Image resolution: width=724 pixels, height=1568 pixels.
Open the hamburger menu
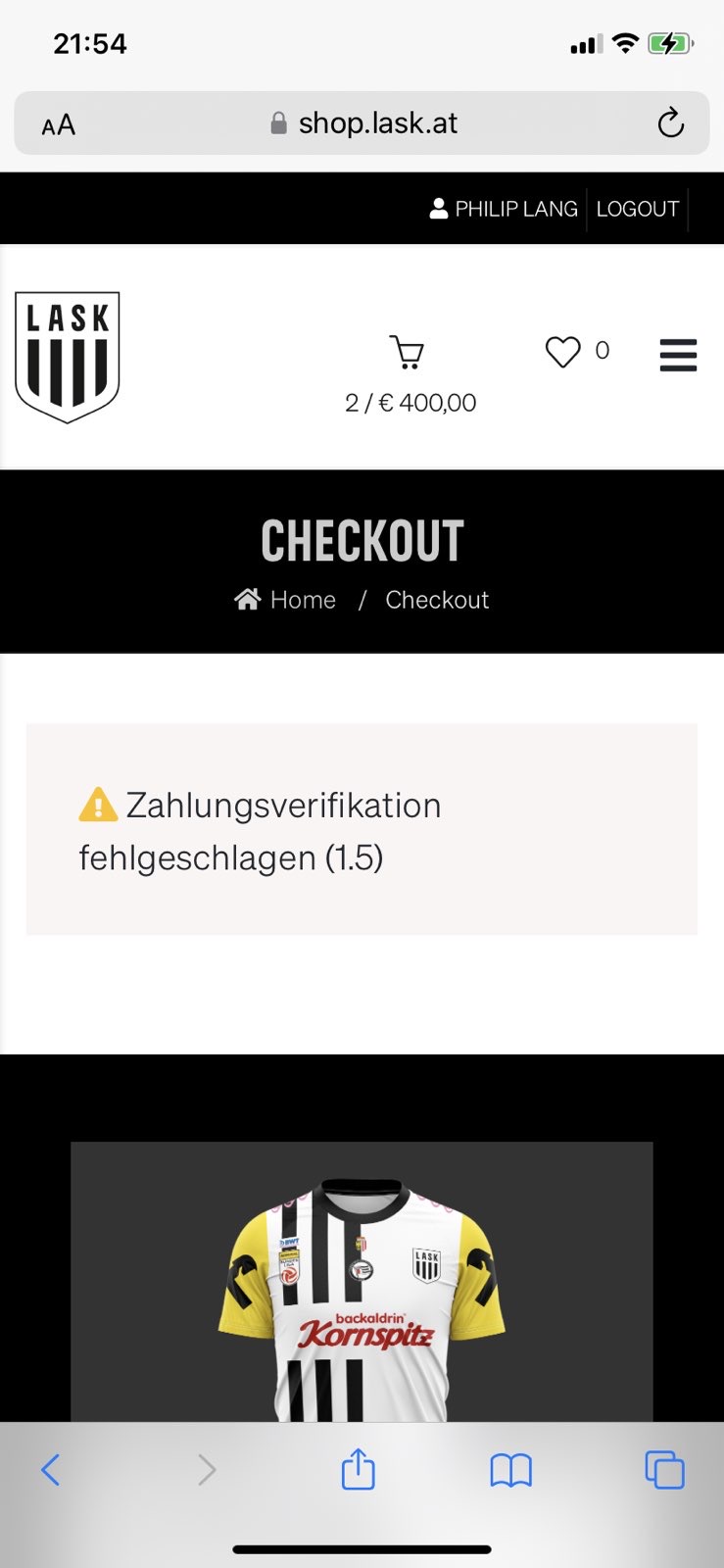coord(678,355)
